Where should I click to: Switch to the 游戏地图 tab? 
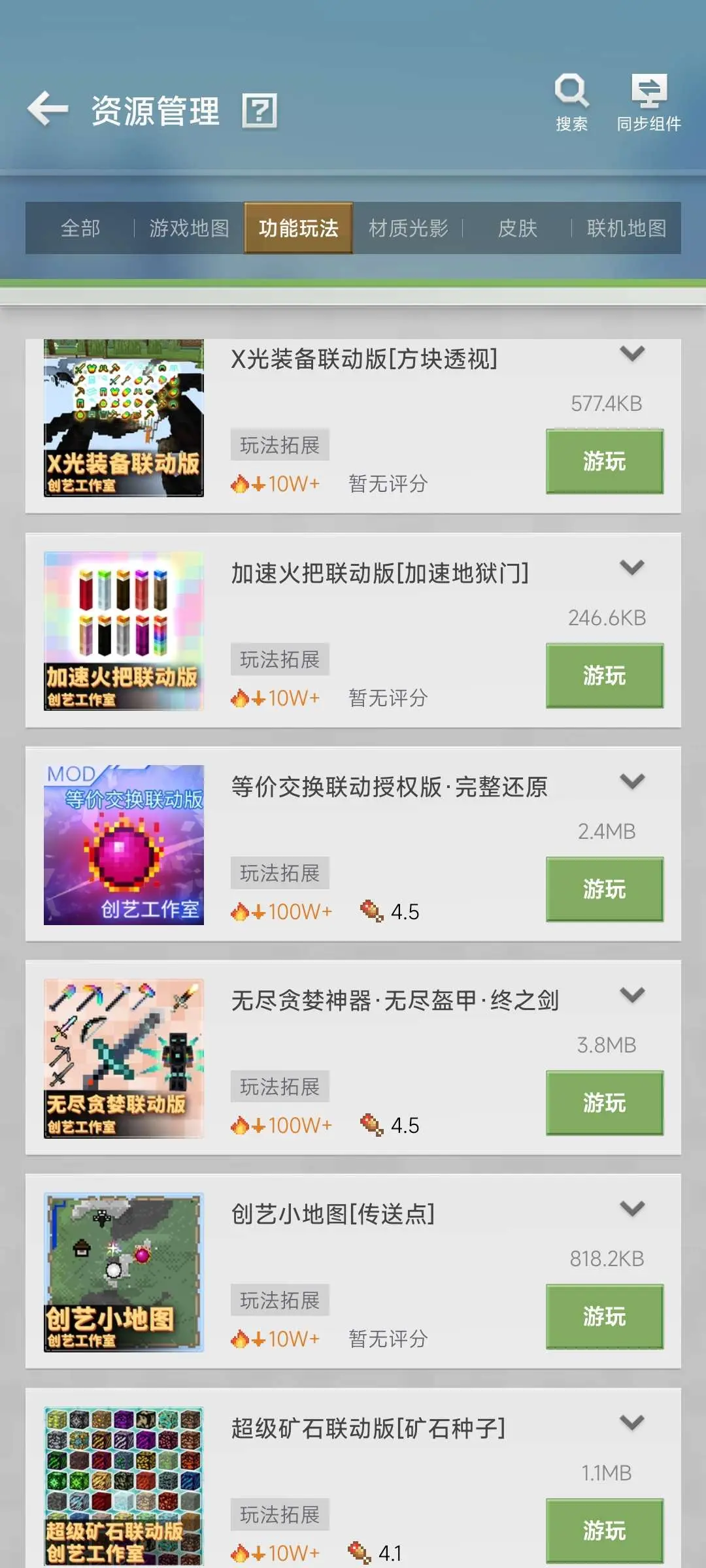[189, 228]
